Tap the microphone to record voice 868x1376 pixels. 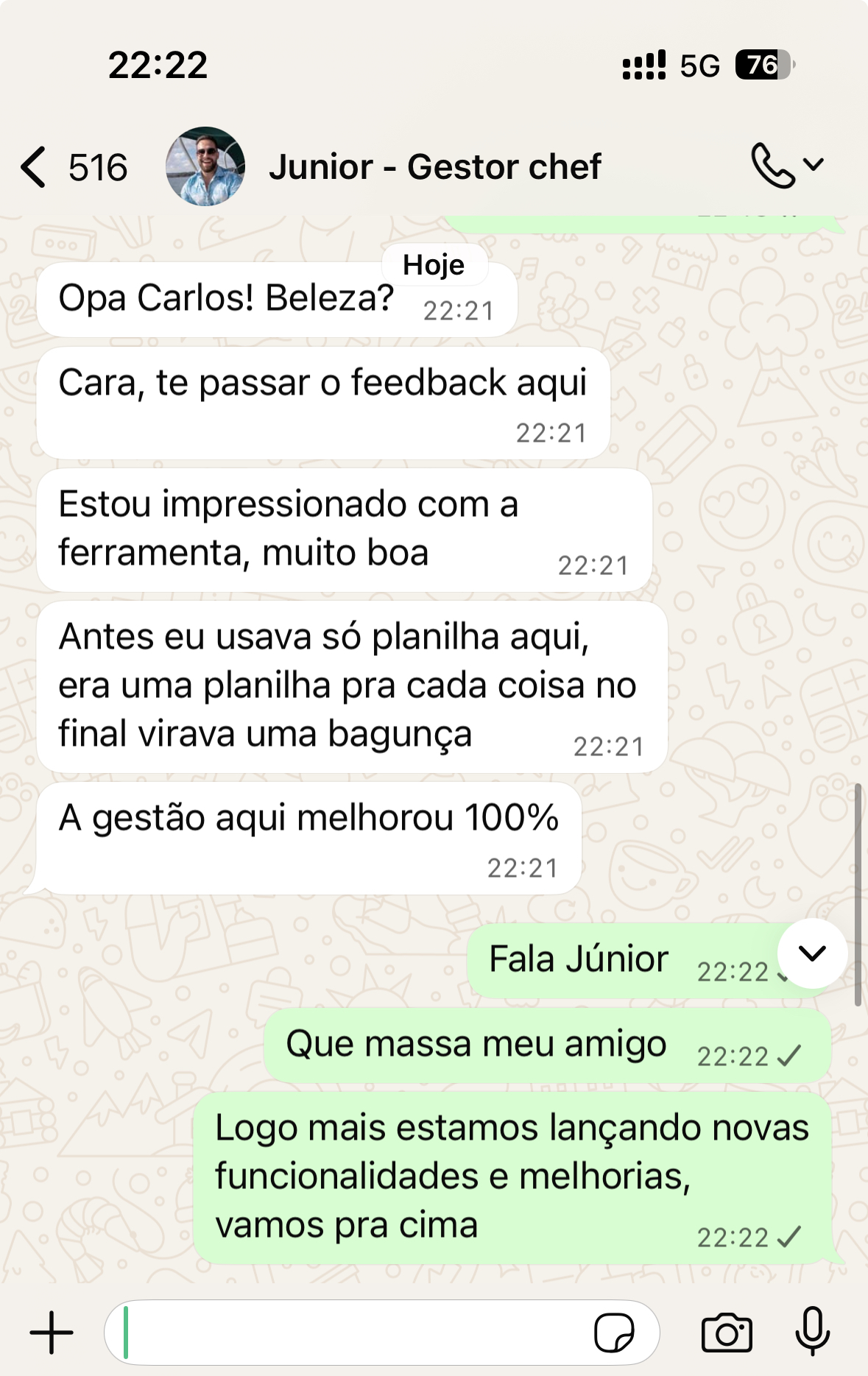pos(812,1331)
